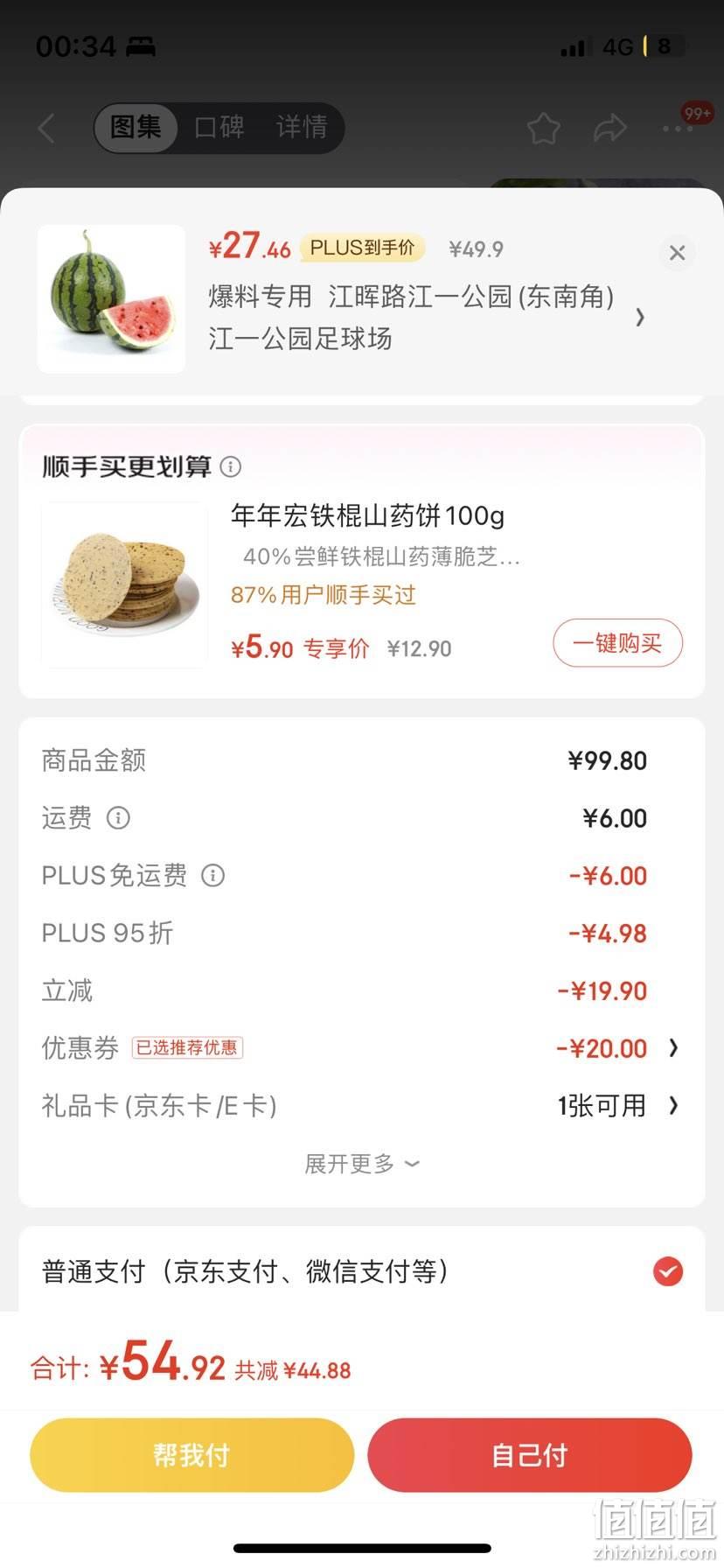Show the 运费 info tooltip
Screen dimensions: 724x1568
pos(118,818)
